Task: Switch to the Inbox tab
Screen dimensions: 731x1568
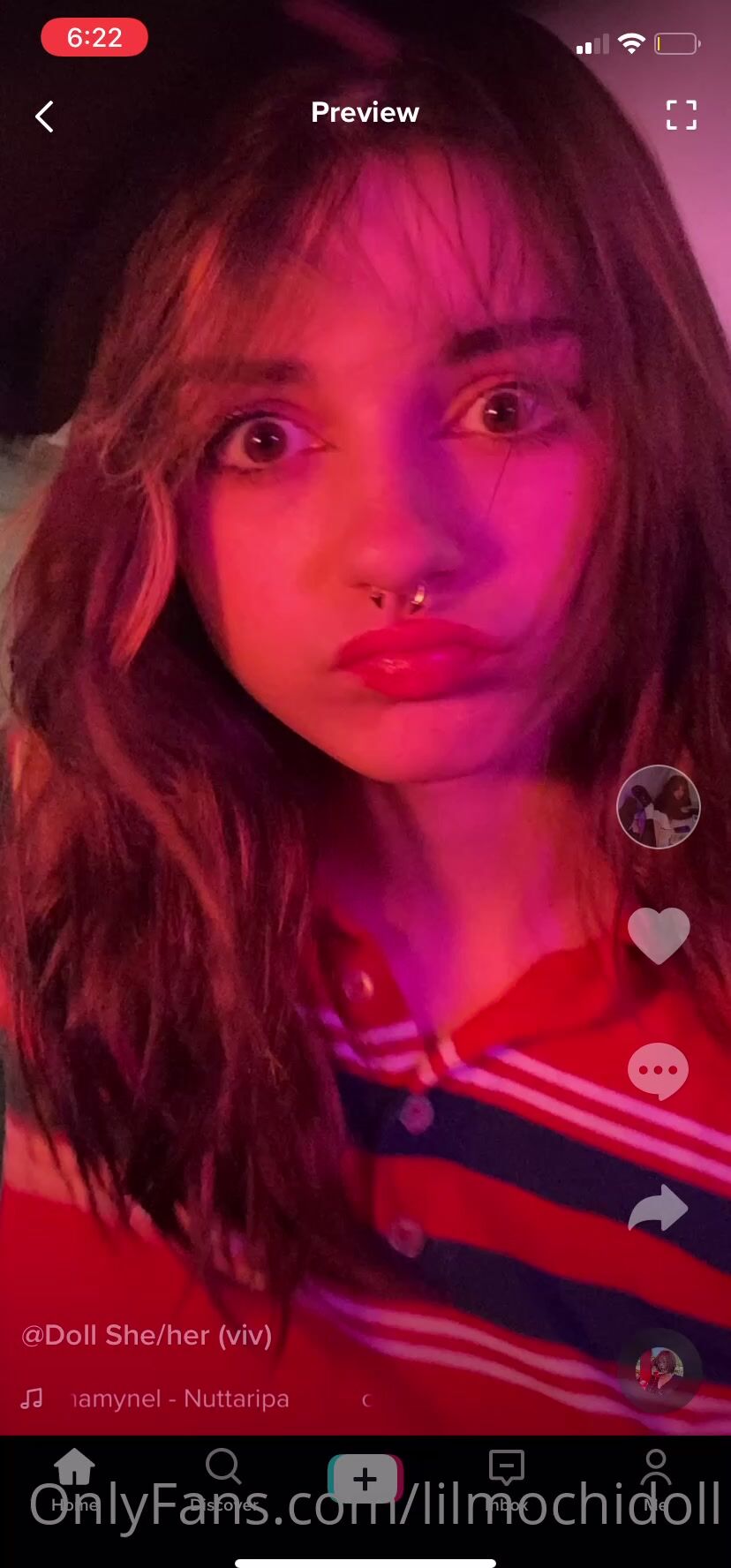Action: coord(507,1479)
